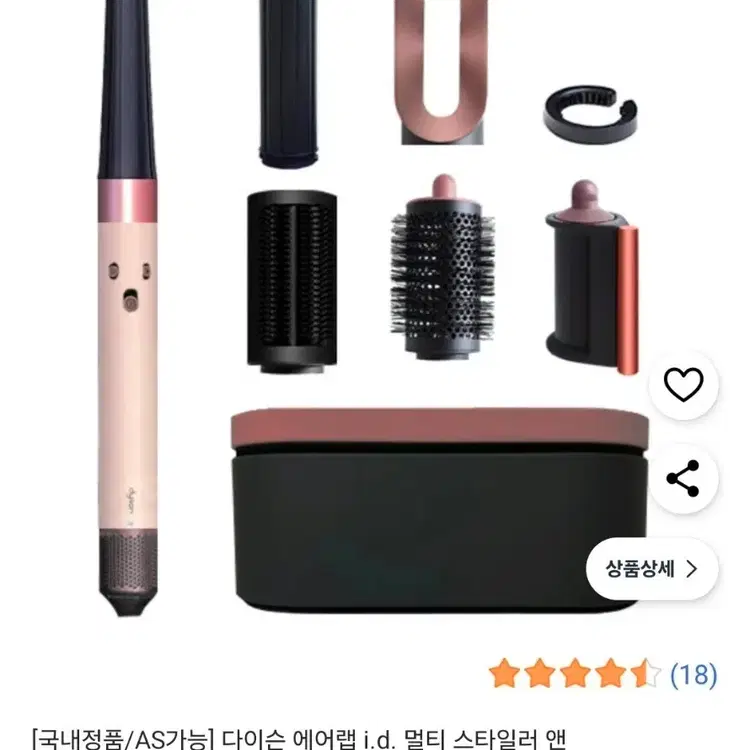This screenshot has height=750, width=750.
Task: Share this product listing
Action: pos(683,478)
